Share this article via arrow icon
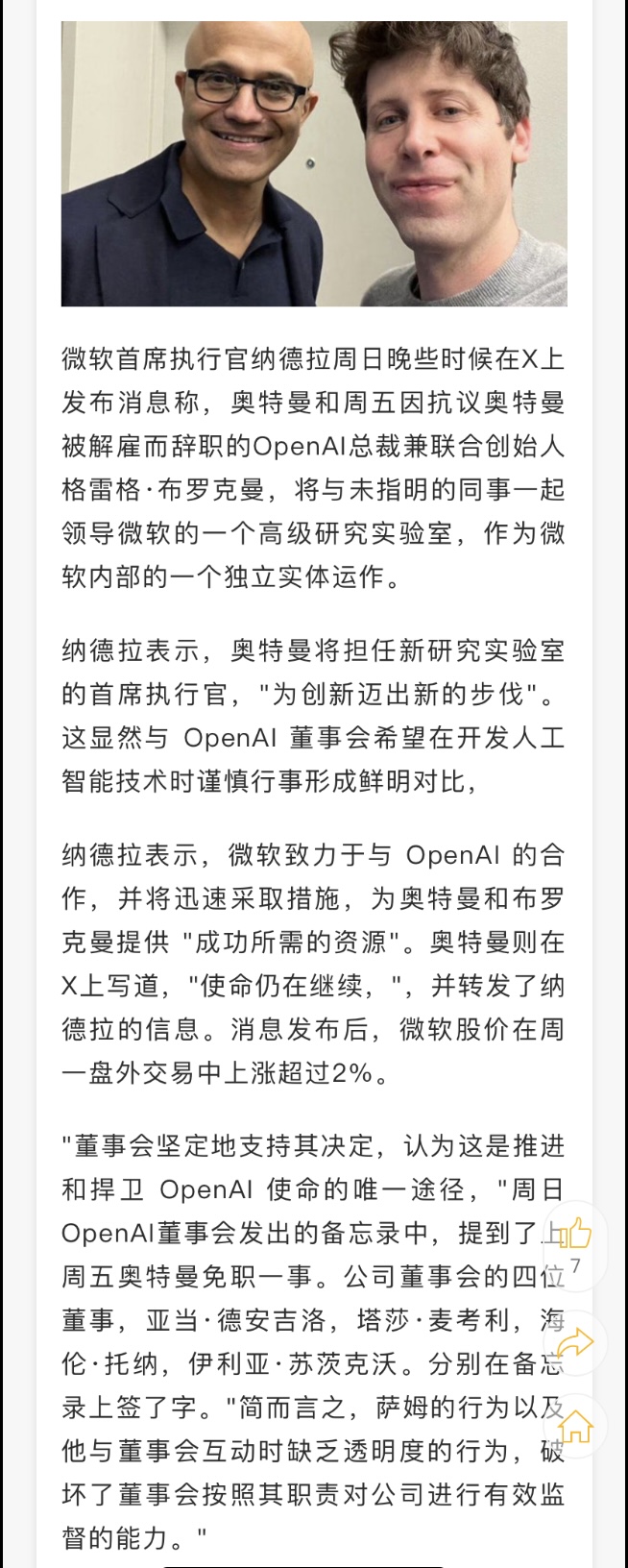This screenshot has width=628, height=1568. (x=574, y=1341)
